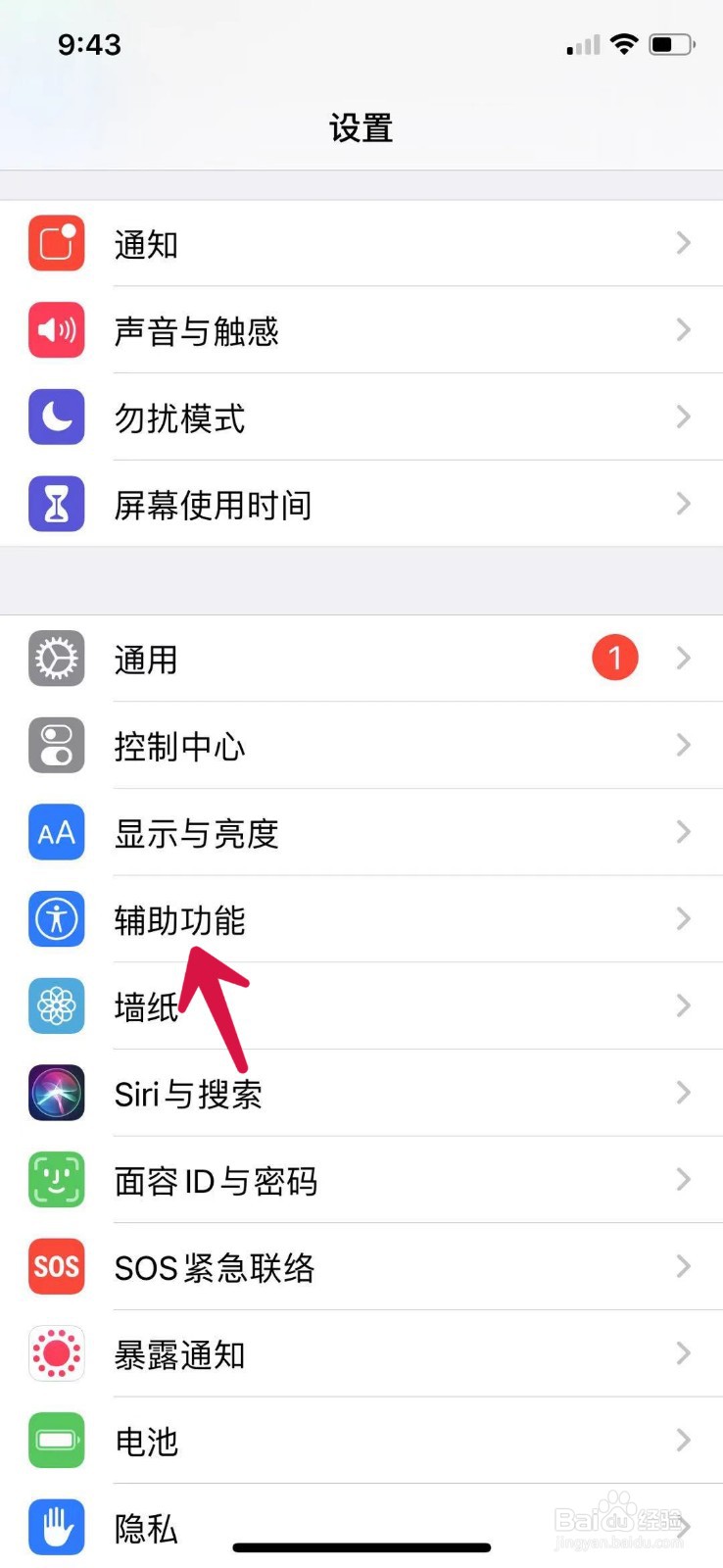
Task: Tap the 显示与亮度 AA icon
Action: (x=56, y=832)
